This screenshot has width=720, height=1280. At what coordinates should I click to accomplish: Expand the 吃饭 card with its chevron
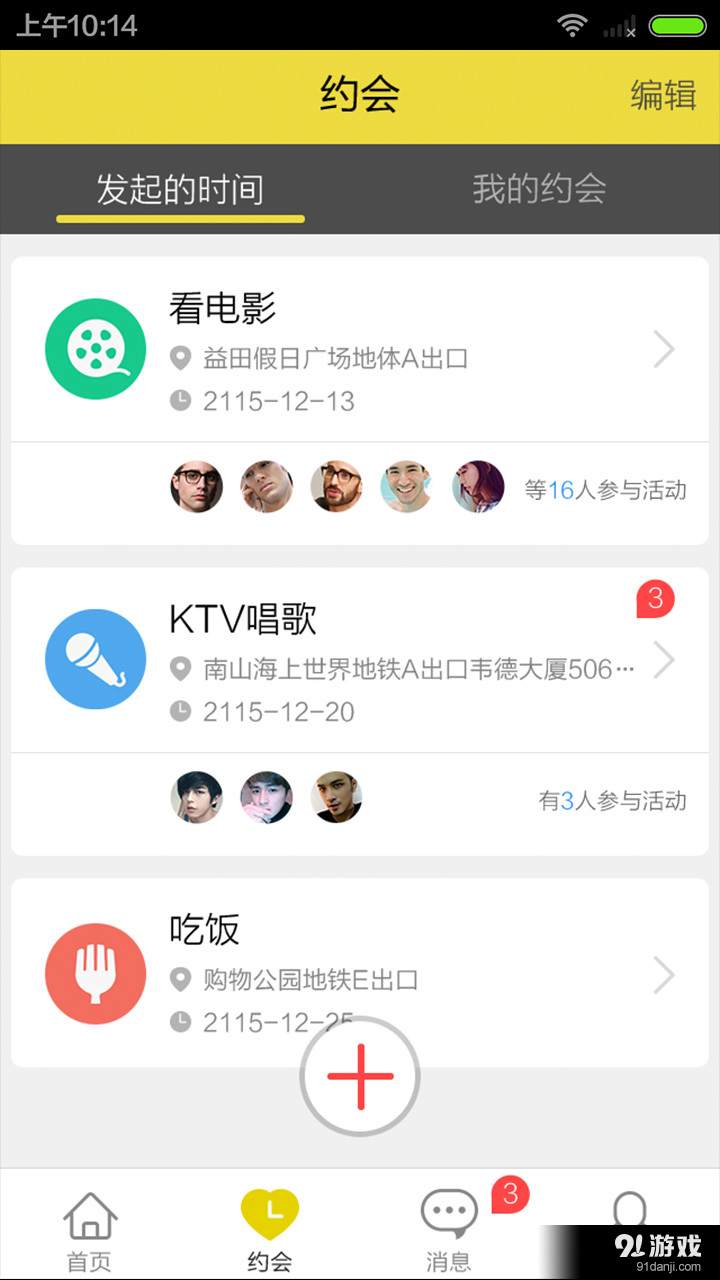coord(664,973)
